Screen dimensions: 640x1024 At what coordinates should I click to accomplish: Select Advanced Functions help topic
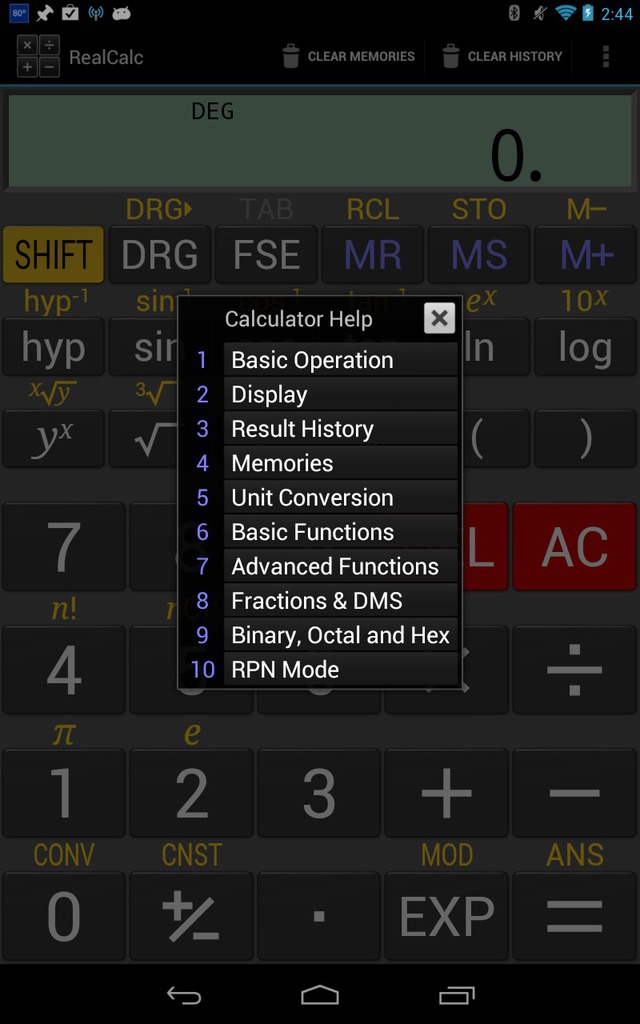pyautogui.click(x=340, y=566)
